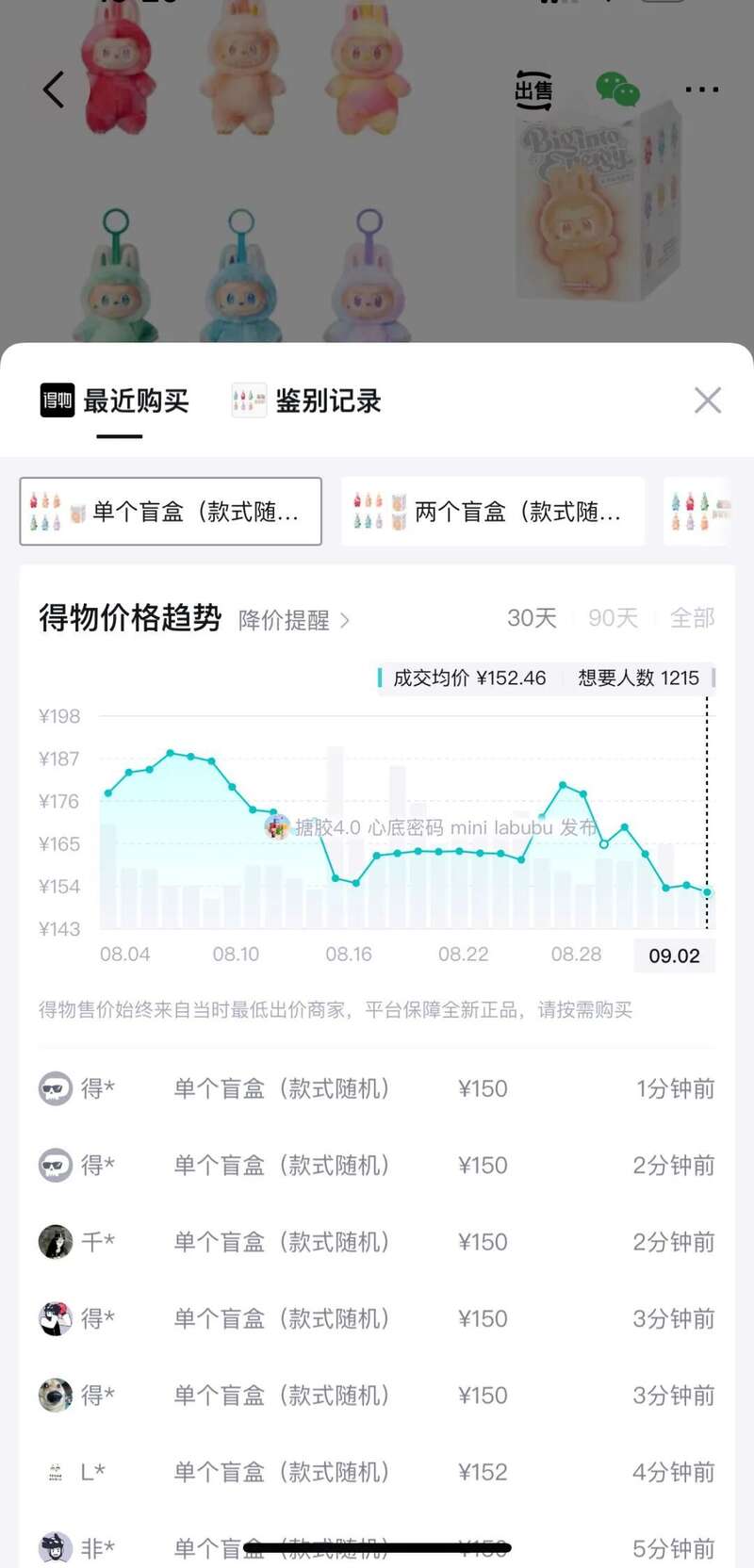Close the recent purchases sheet
This screenshot has width=754, height=1568.
708,400
